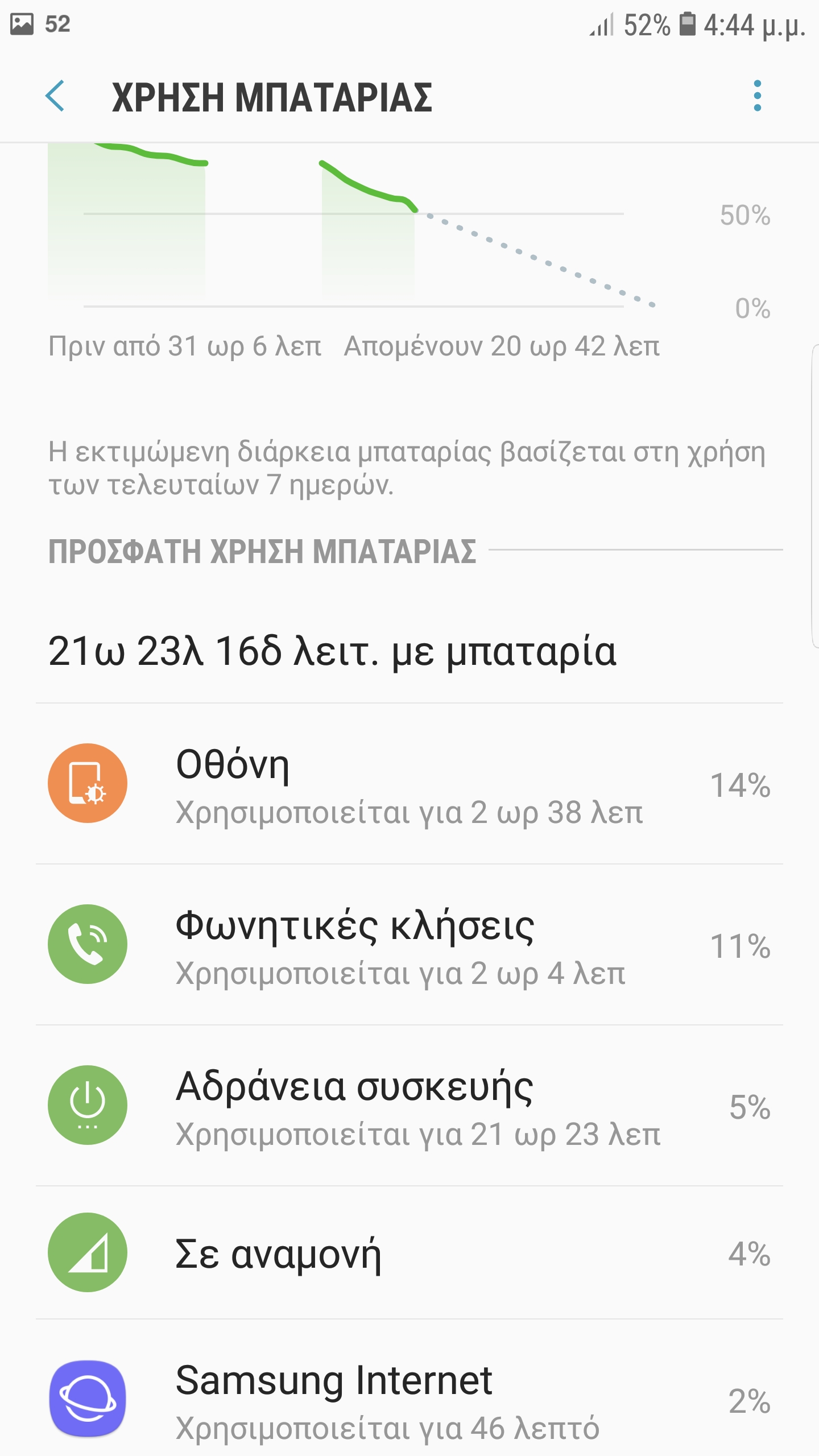The height and width of the screenshot is (1456, 819).
Task: Go back from battery usage
Action: (x=55, y=96)
